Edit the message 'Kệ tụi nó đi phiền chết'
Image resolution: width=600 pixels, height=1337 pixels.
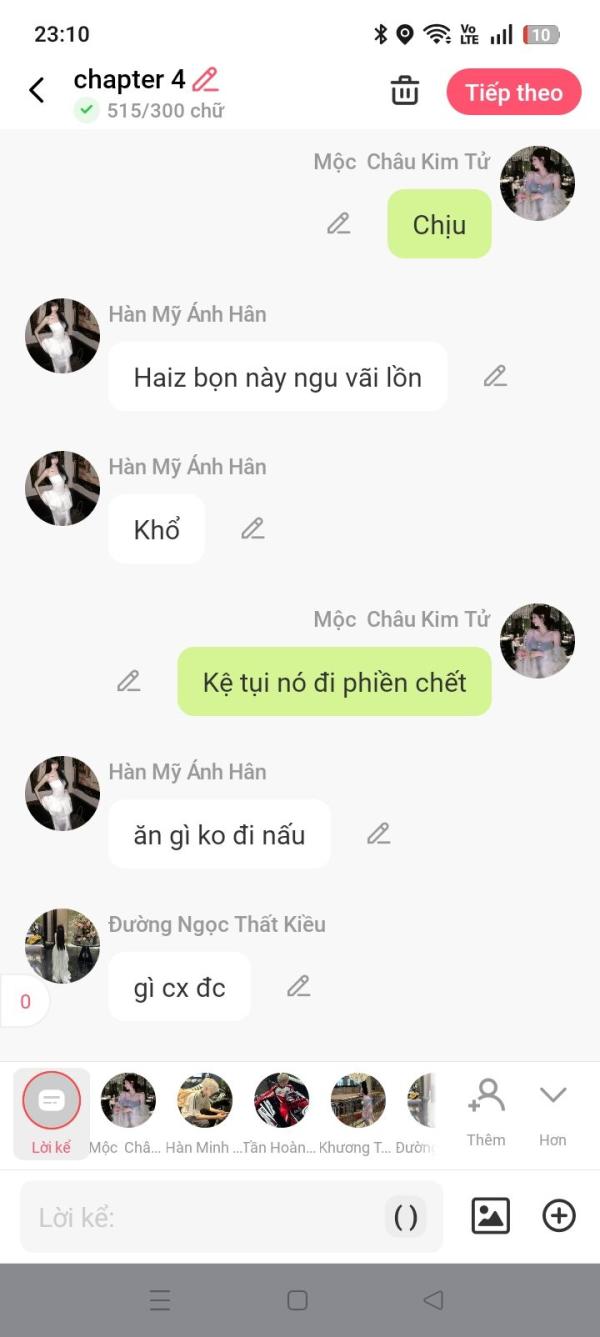click(129, 681)
